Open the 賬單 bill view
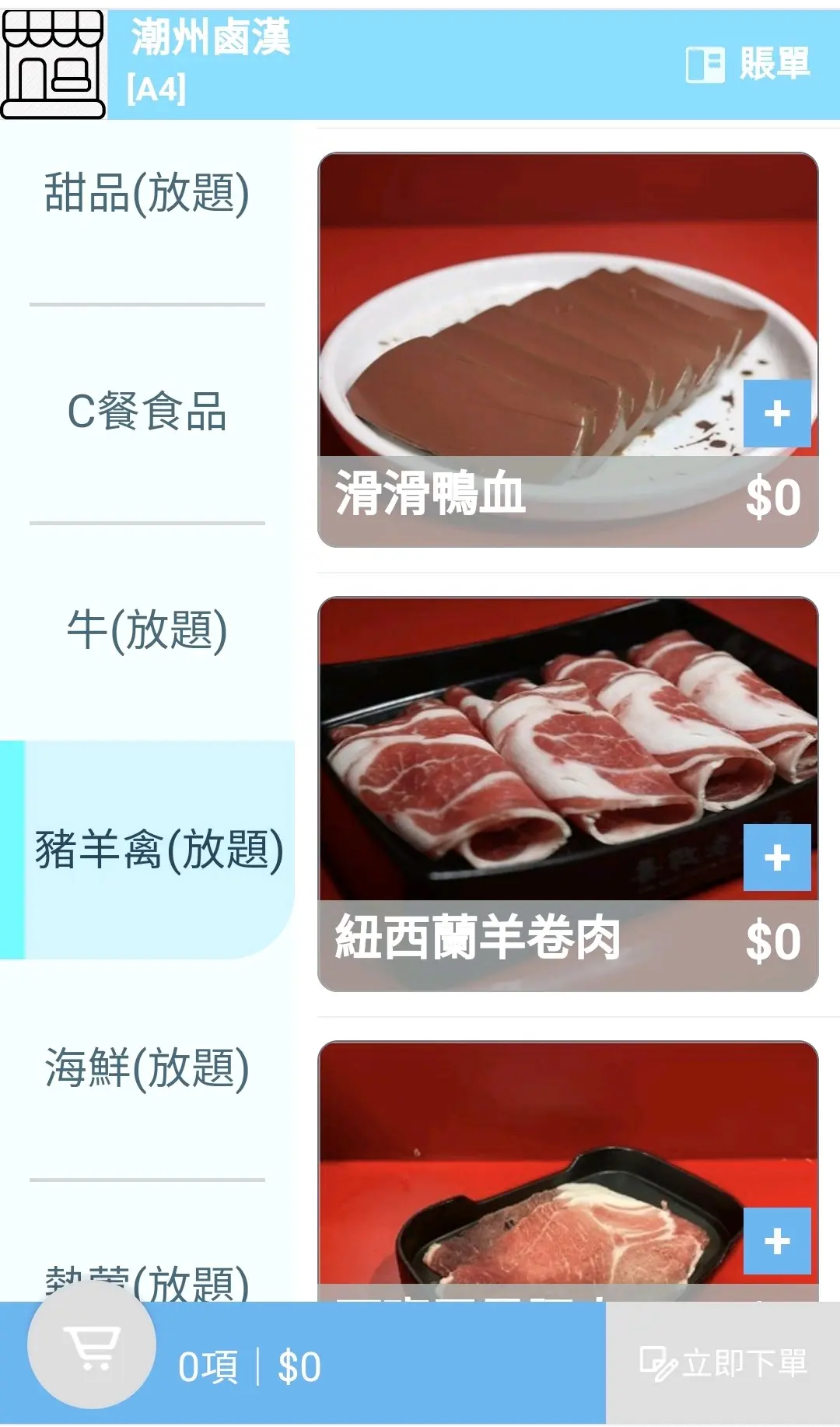The height and width of the screenshot is (1427, 840). (748, 64)
